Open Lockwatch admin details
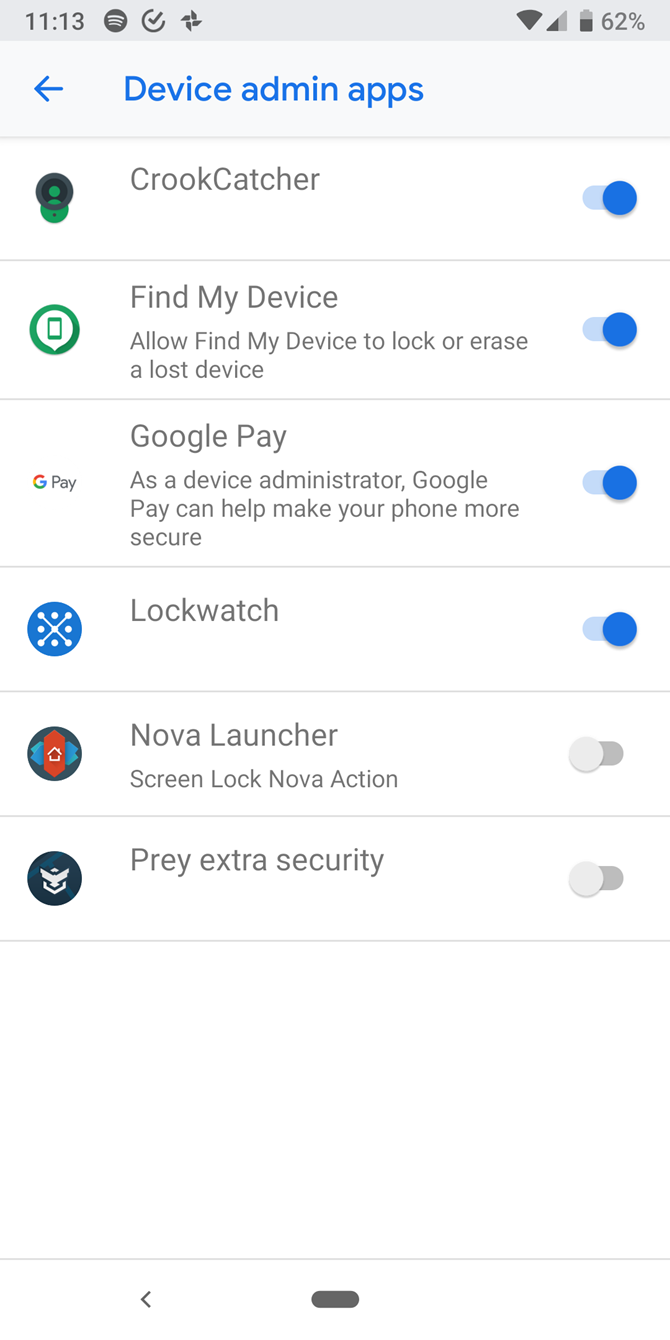The width and height of the screenshot is (670, 1340). (x=300, y=629)
